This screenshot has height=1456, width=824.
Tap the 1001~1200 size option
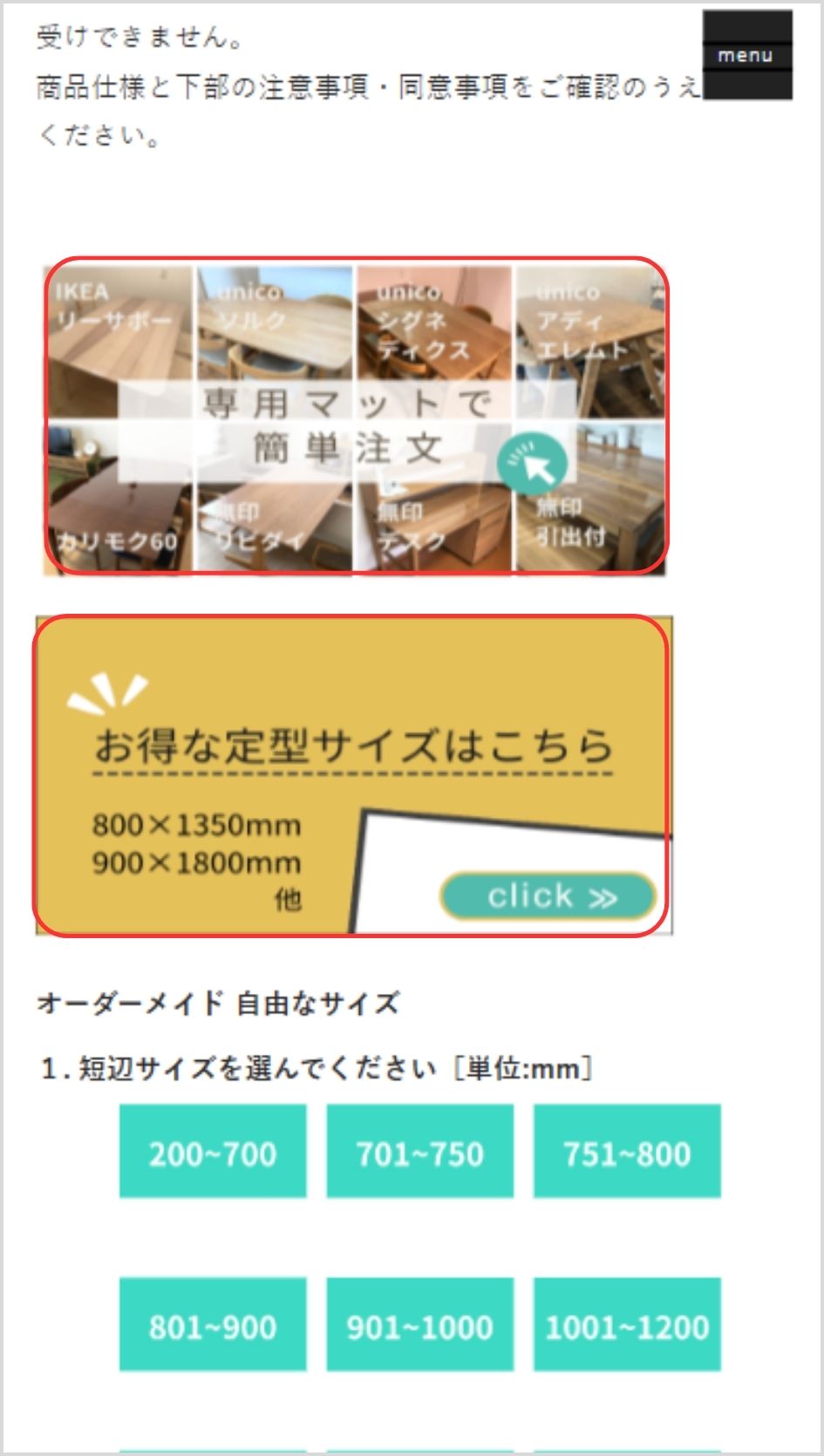627,1324
